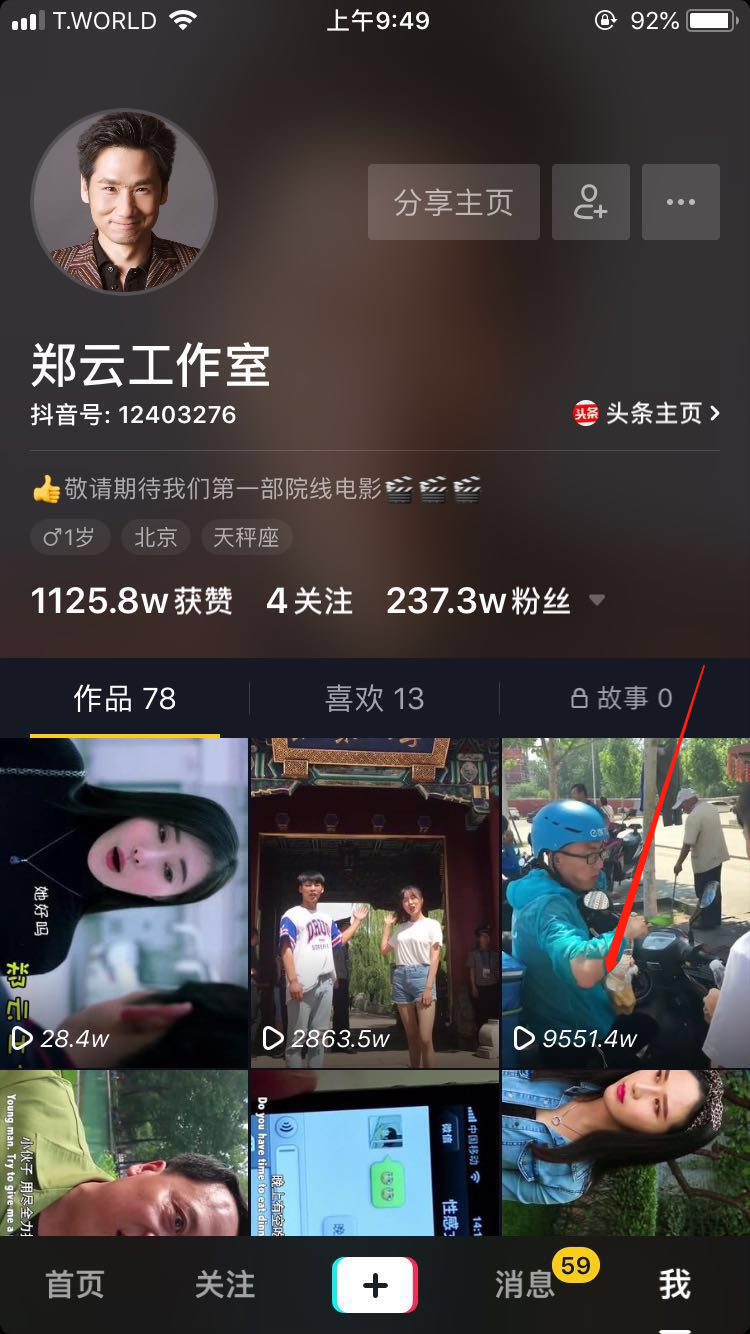The height and width of the screenshot is (1334, 750).
Task: Tap the 1125.8w 获赞 likes count
Action: coord(131,601)
